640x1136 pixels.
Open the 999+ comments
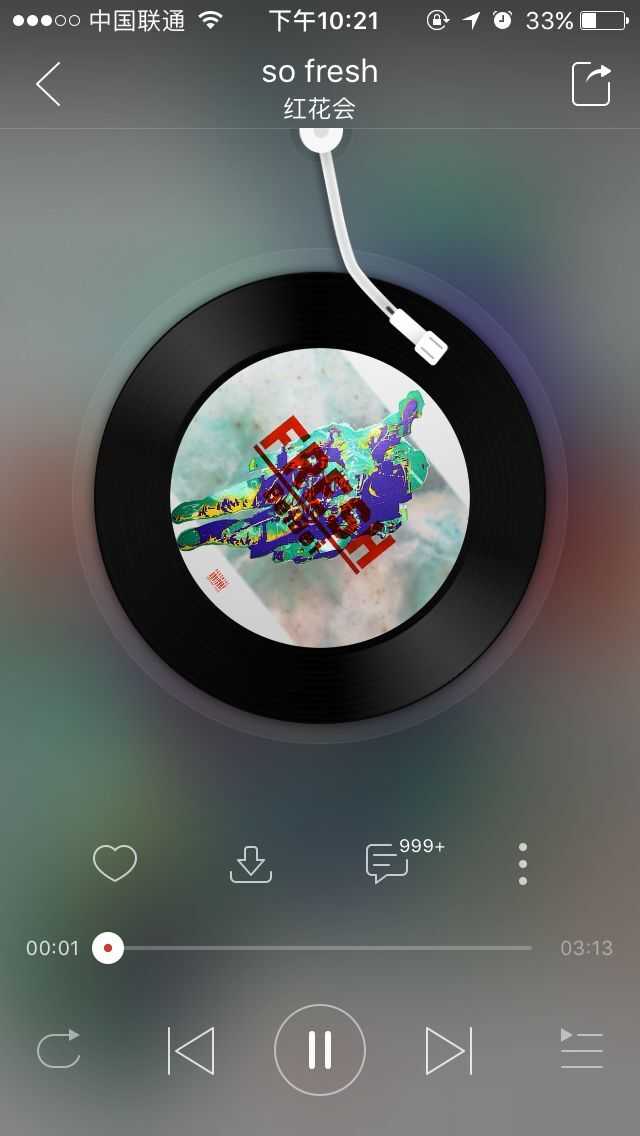(404, 861)
